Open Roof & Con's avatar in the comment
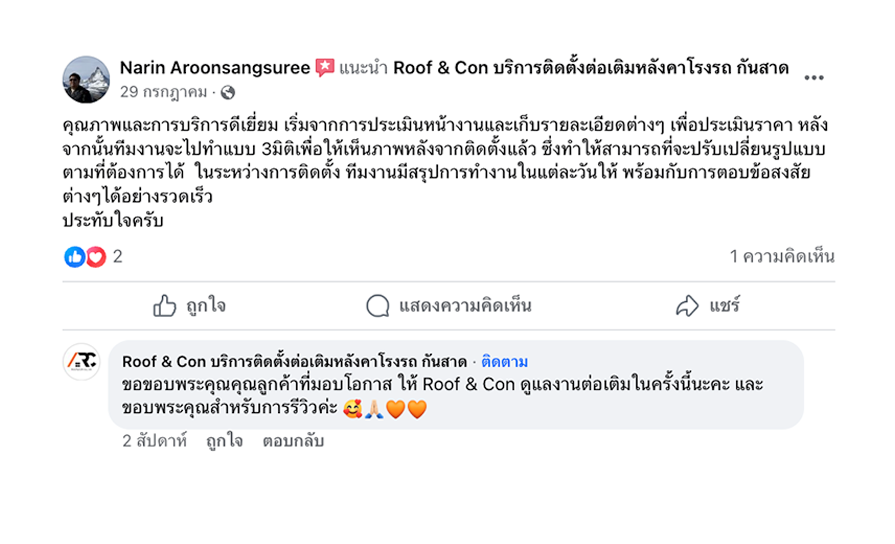This screenshot has height=544, width=895. point(81,361)
